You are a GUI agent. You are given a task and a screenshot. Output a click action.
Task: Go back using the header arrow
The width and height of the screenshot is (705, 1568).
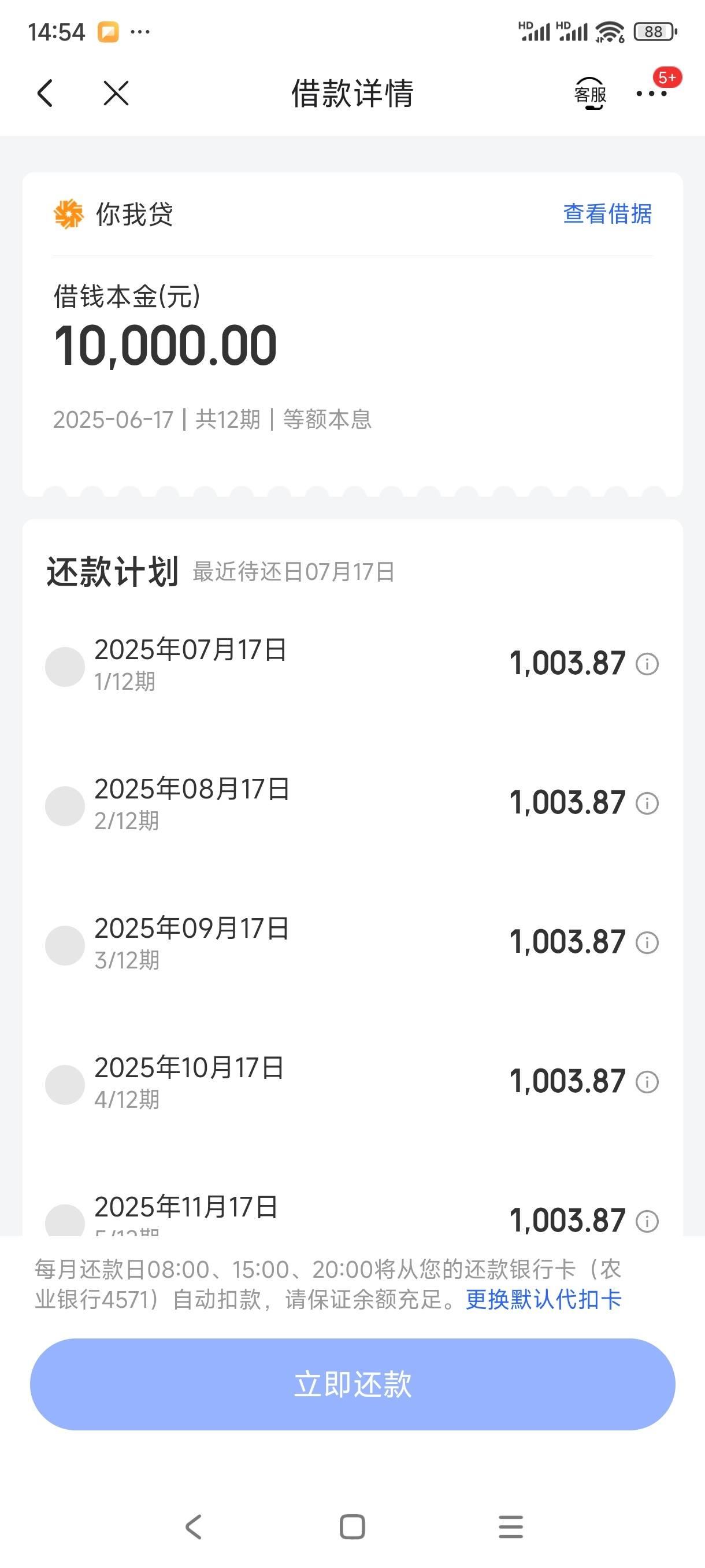(x=45, y=94)
